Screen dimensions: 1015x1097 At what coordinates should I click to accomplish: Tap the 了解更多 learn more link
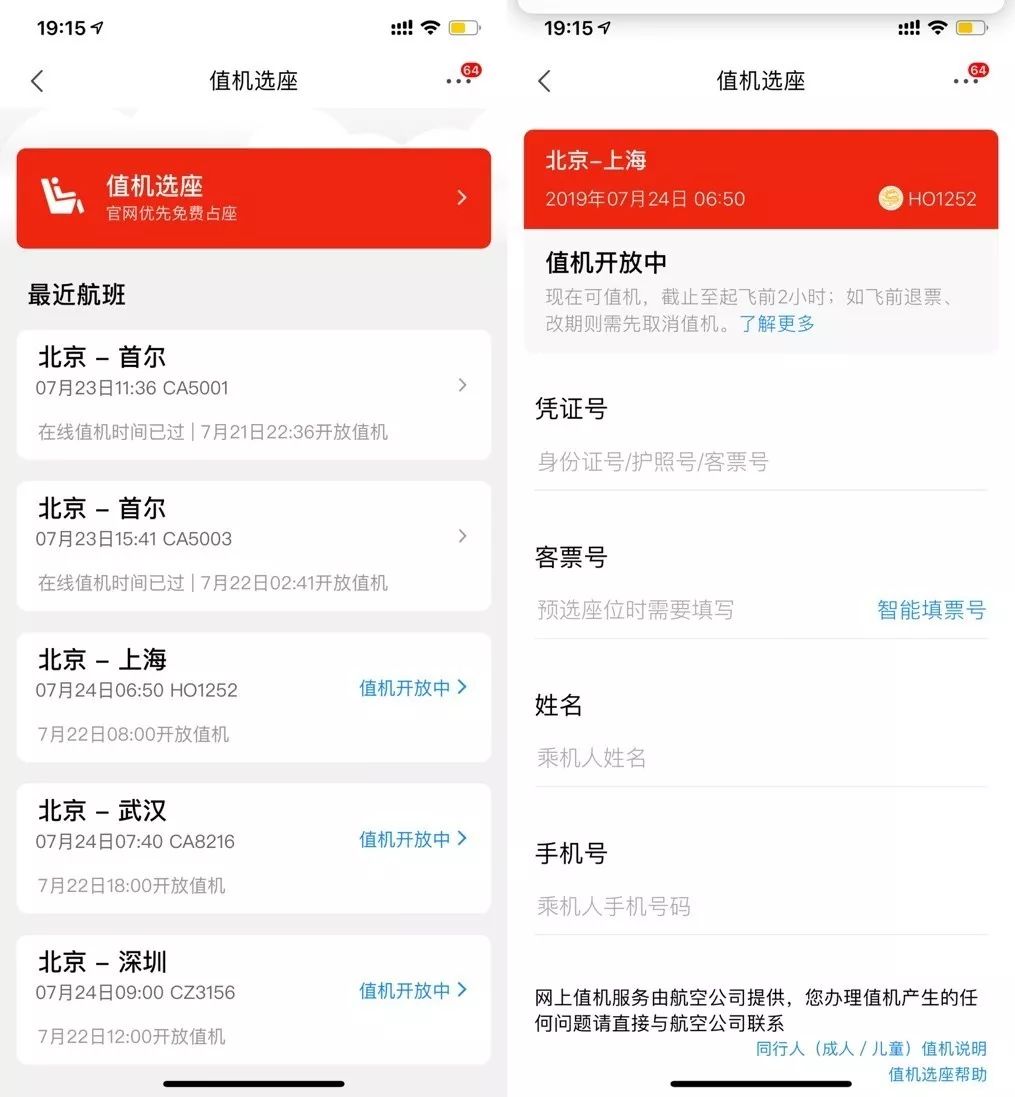[777, 323]
